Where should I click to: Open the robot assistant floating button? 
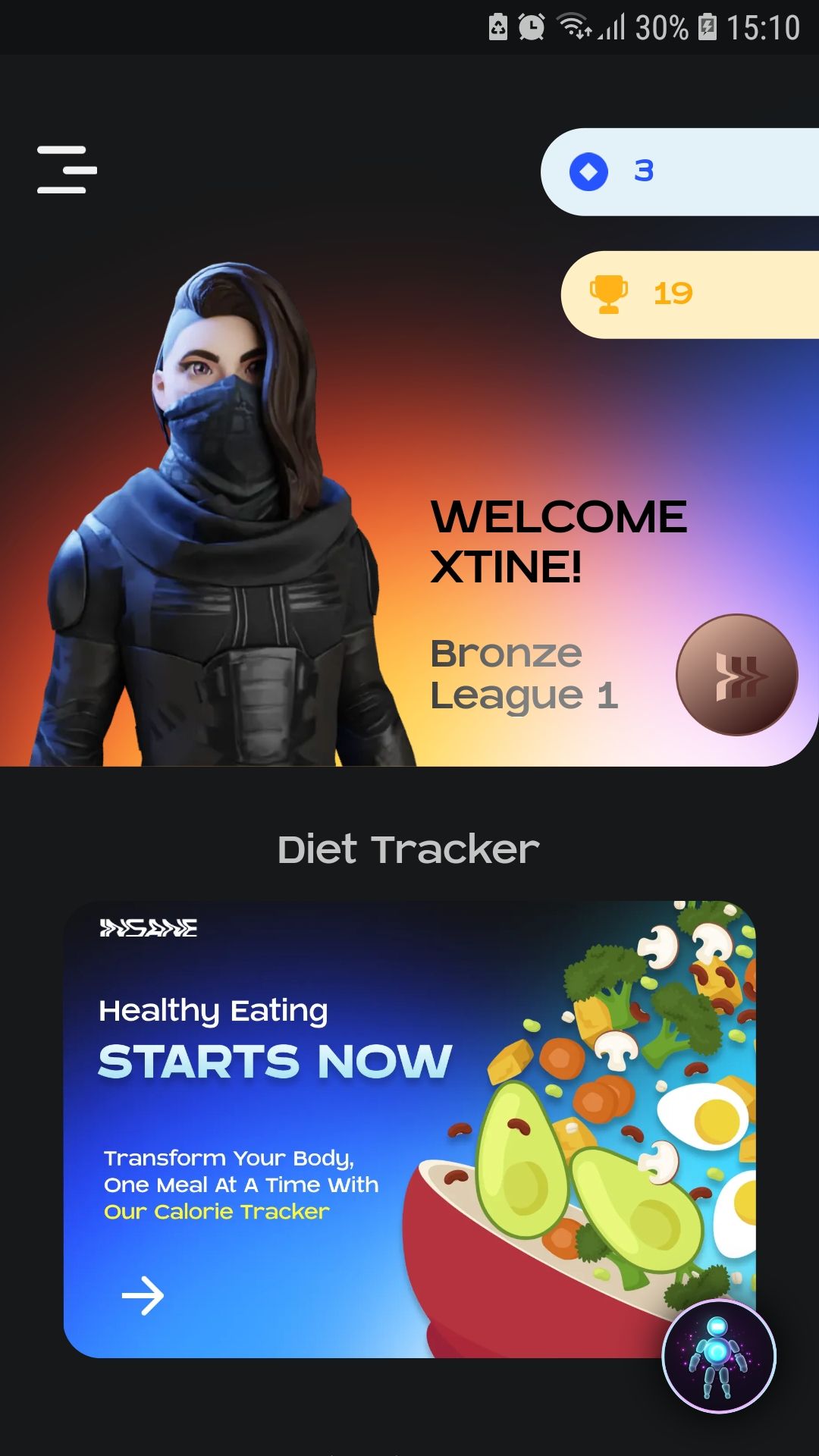tap(718, 1355)
